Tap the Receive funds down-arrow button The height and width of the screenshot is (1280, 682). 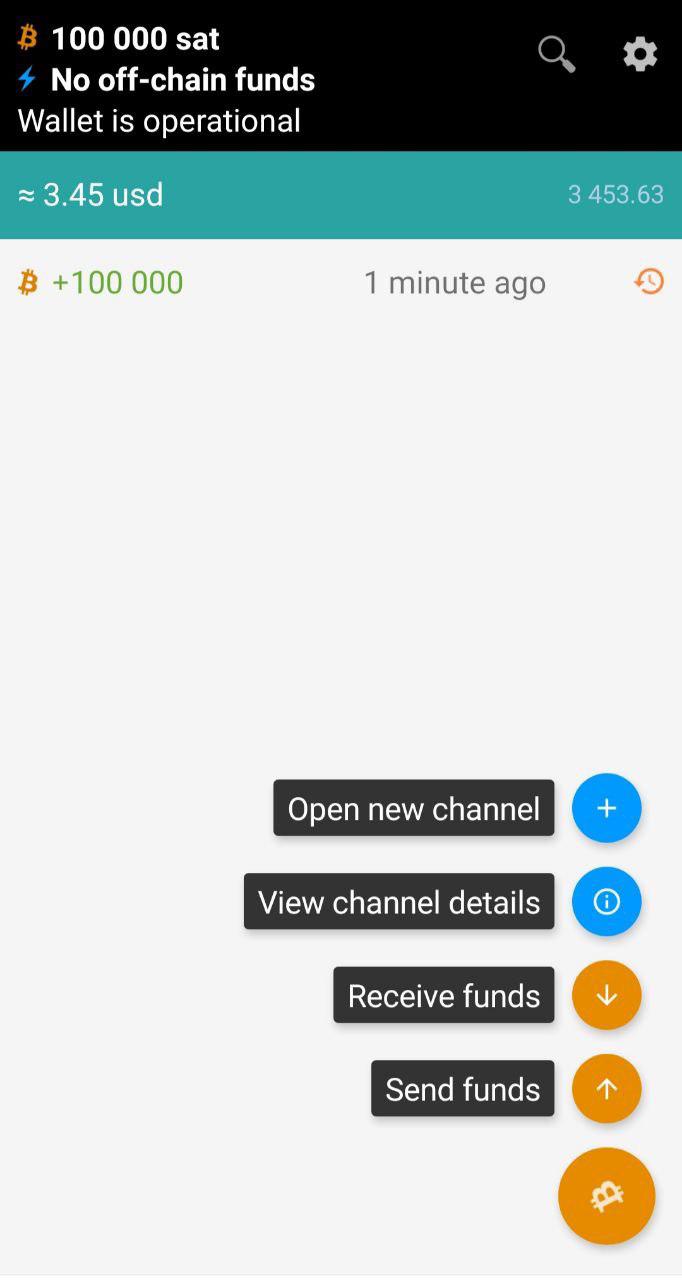click(x=606, y=995)
